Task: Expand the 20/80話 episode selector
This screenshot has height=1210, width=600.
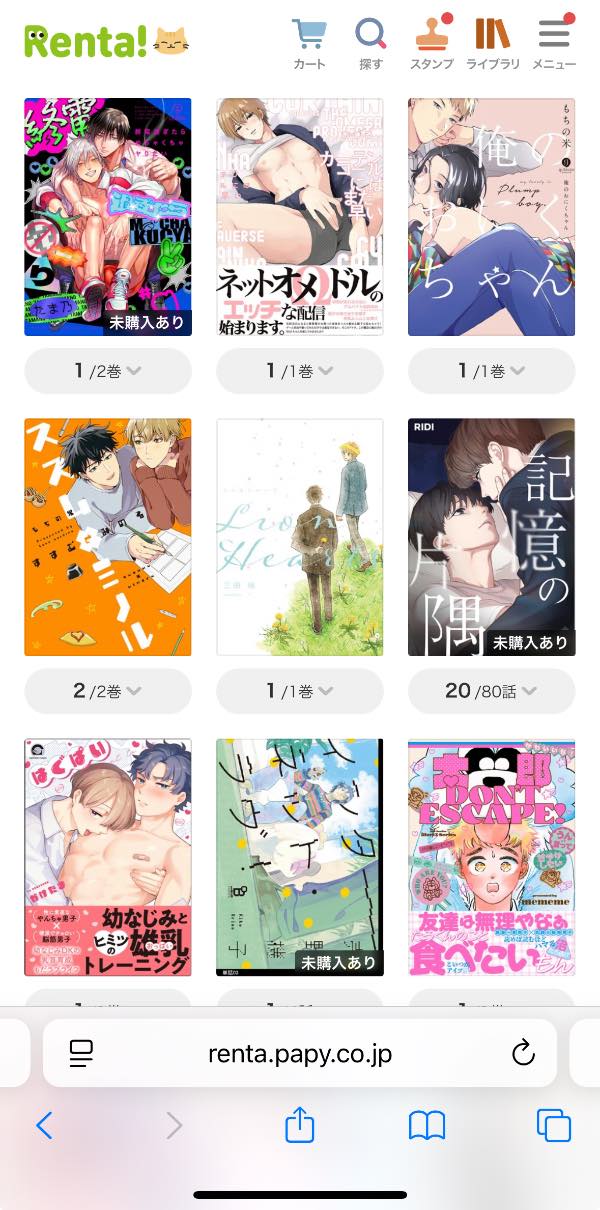Action: [x=492, y=691]
